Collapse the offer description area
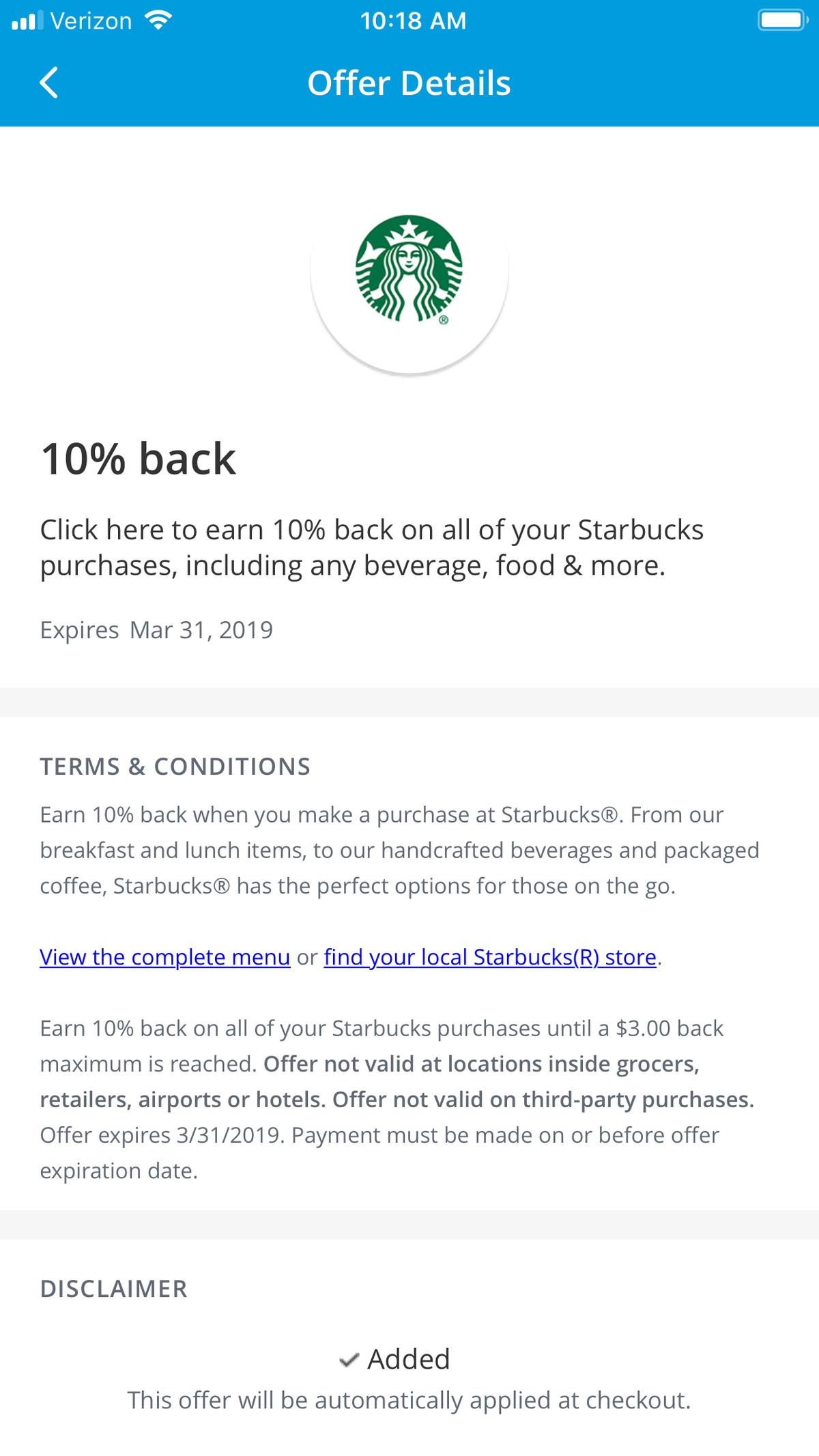 373,546
